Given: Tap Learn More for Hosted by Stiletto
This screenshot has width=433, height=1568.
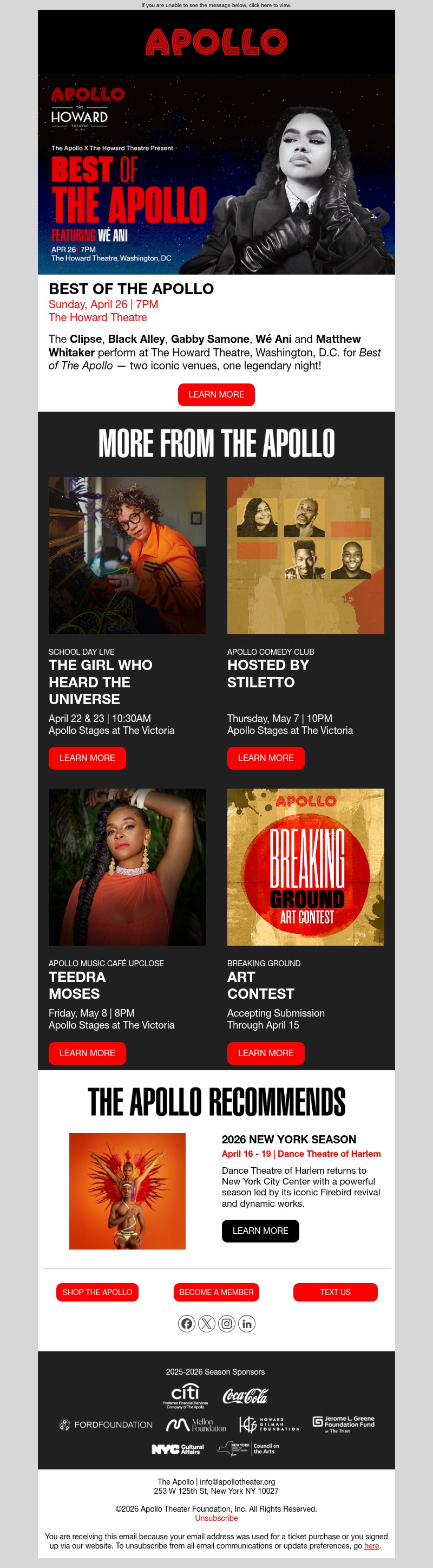Looking at the screenshot, I should point(265,758).
